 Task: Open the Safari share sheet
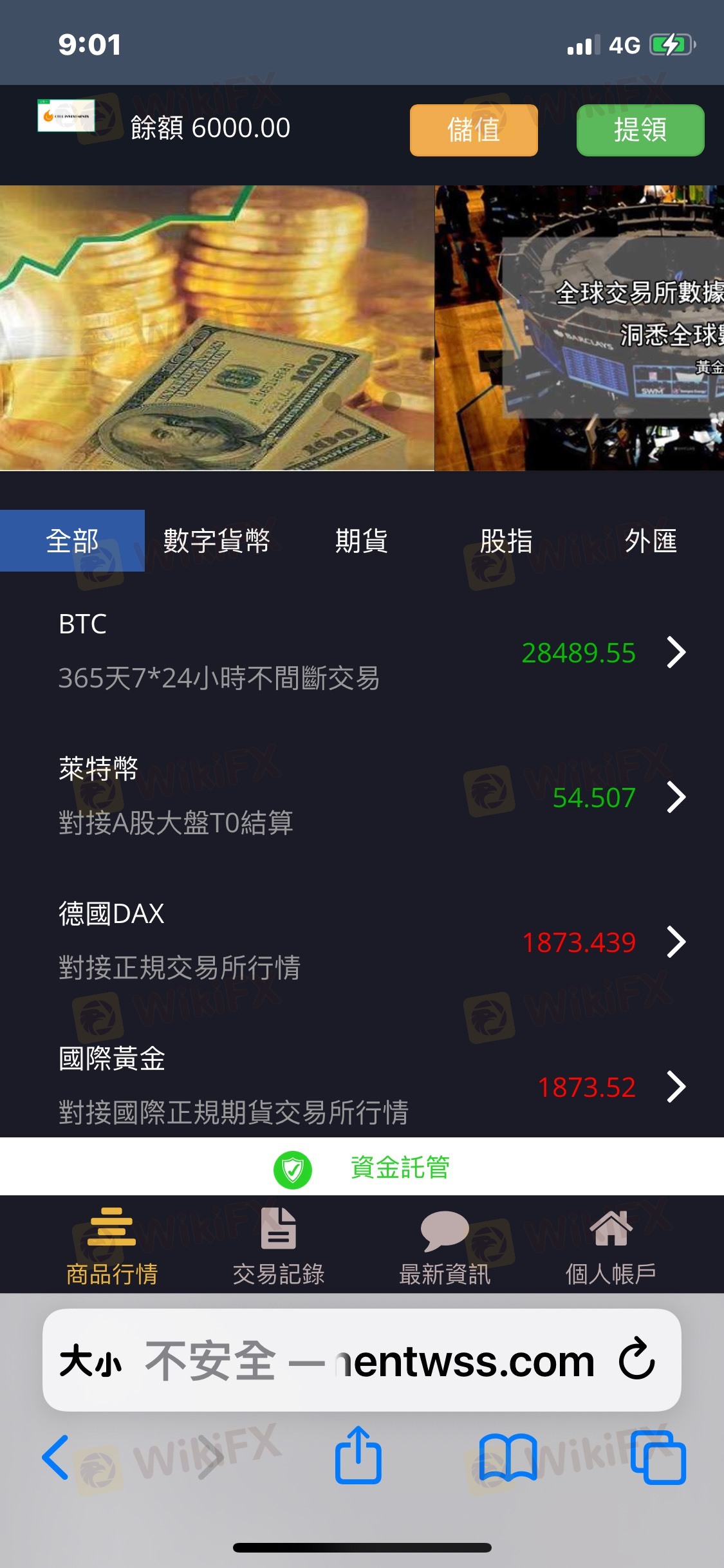[x=358, y=1456]
